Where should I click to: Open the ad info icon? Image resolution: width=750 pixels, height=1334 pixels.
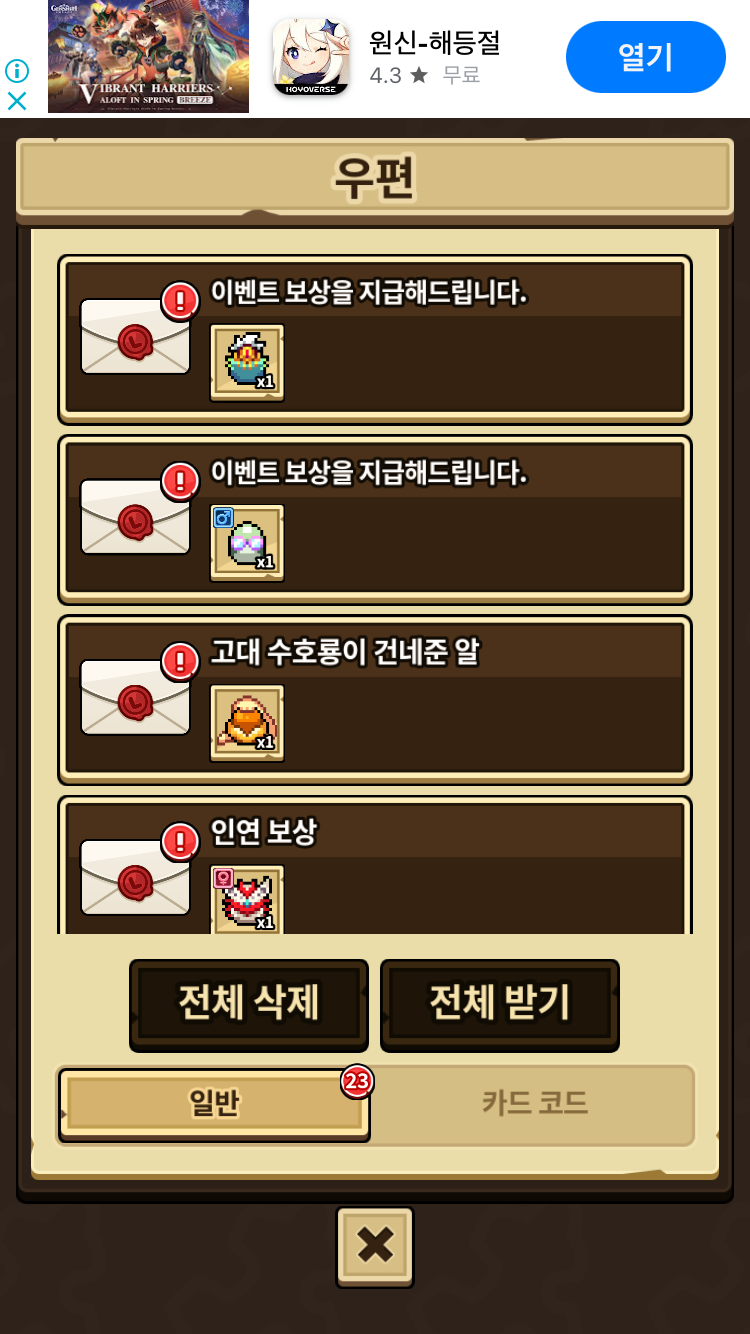(17, 71)
